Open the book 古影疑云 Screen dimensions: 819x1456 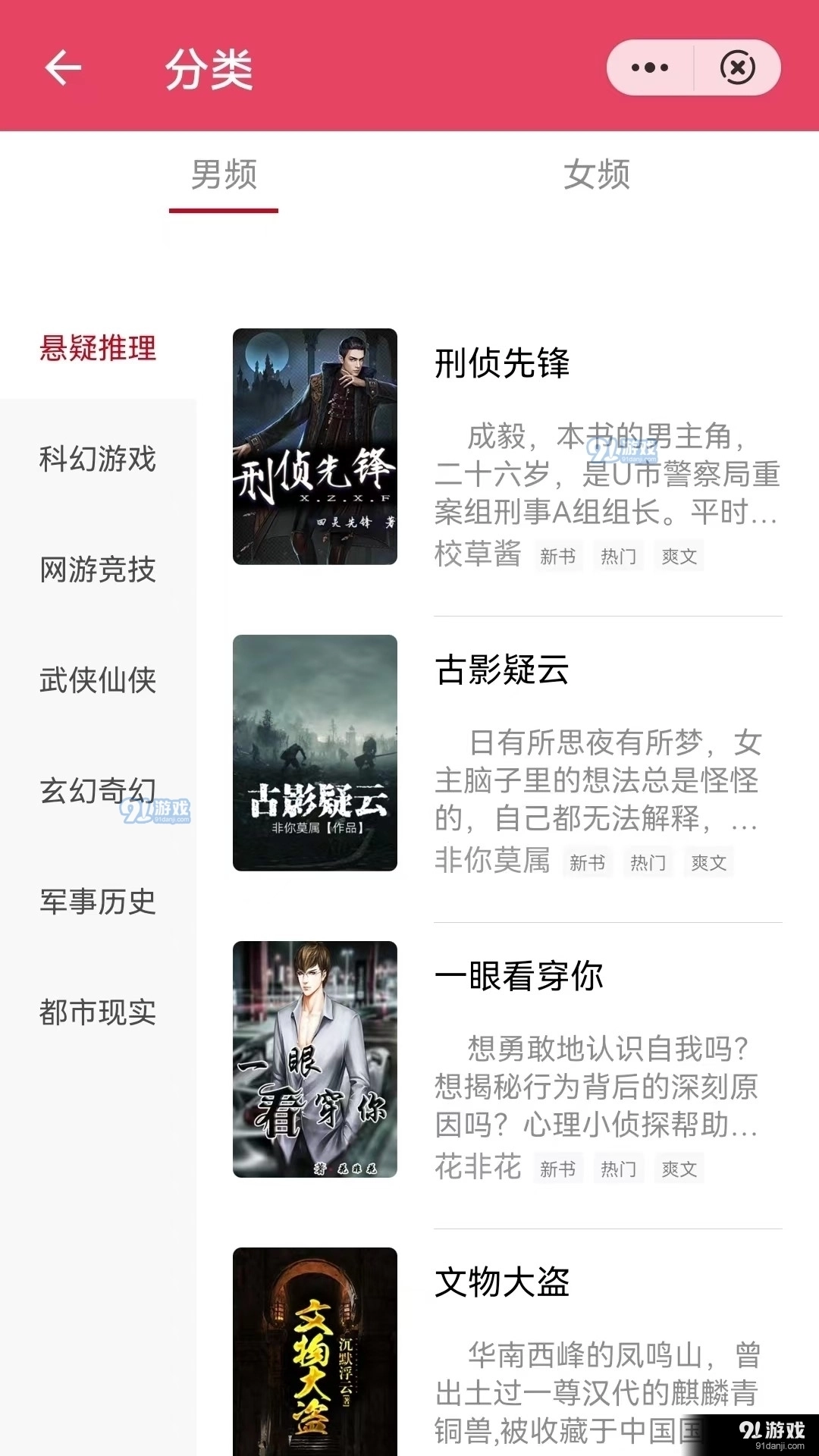pos(501,670)
